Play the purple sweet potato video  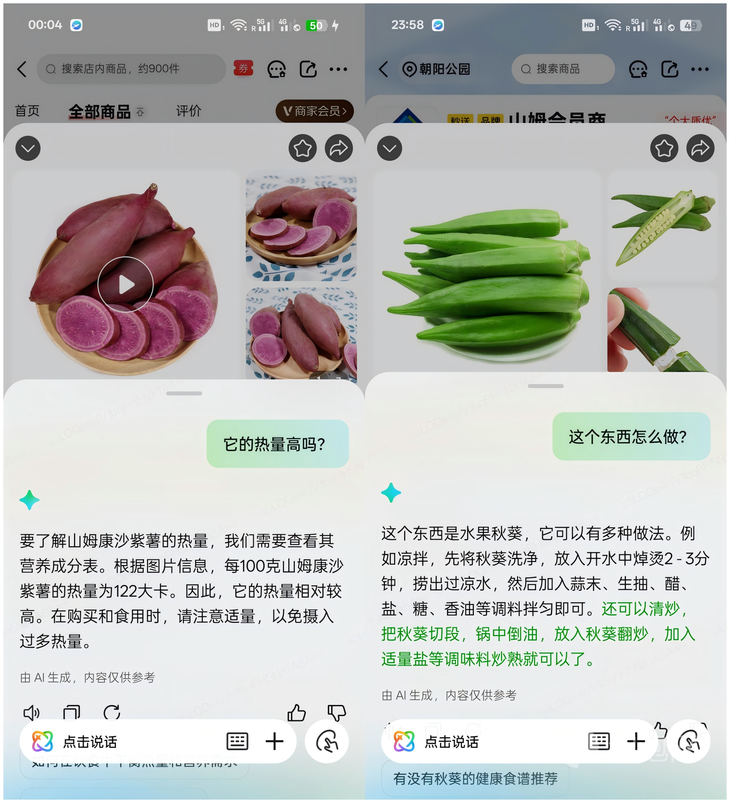click(125, 285)
